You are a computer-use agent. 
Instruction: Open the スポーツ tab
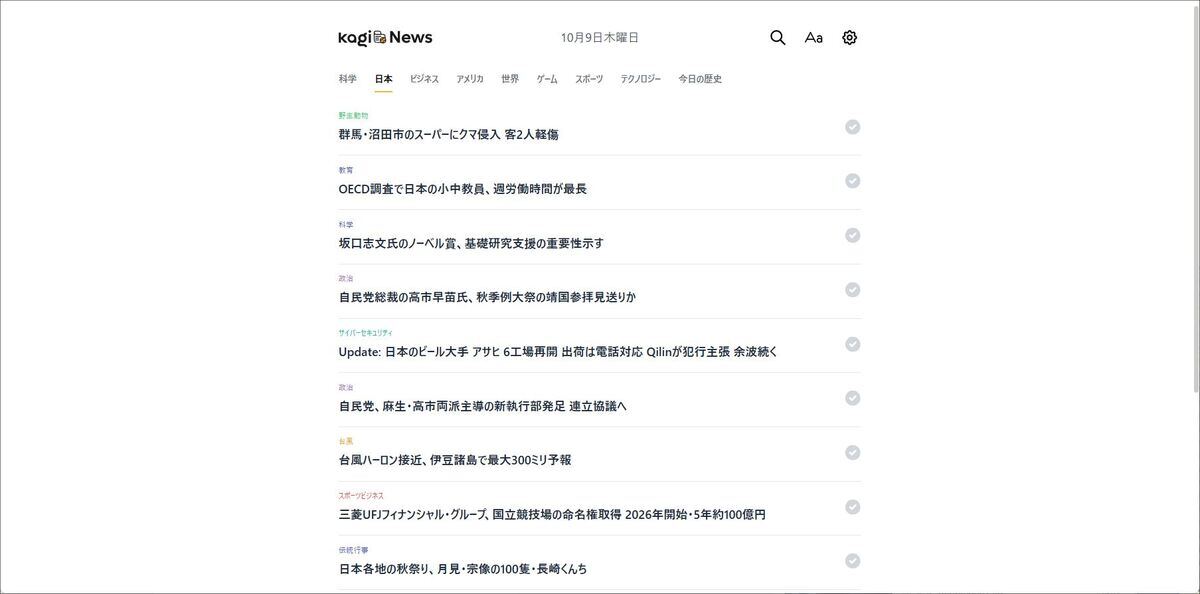click(589, 79)
